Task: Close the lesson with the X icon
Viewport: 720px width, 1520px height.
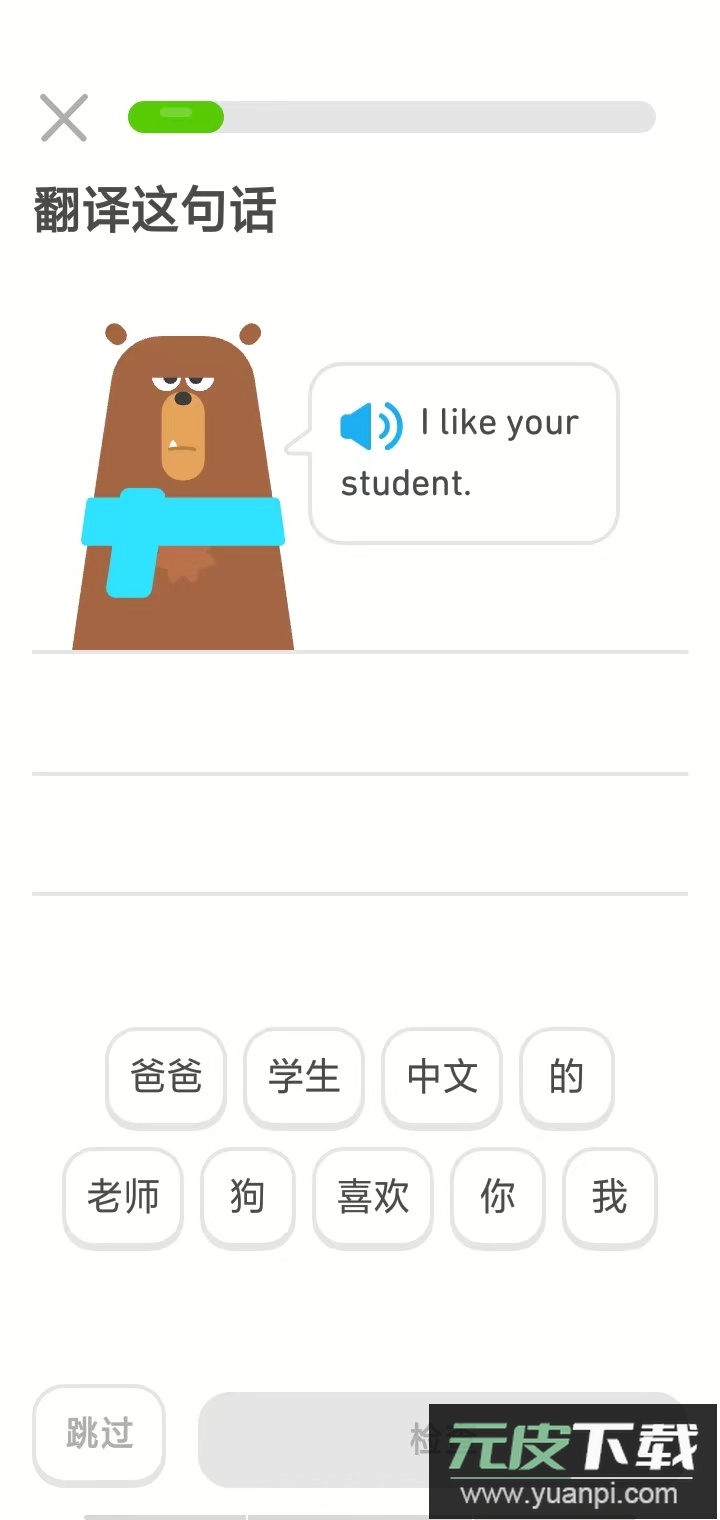Action: click(64, 118)
